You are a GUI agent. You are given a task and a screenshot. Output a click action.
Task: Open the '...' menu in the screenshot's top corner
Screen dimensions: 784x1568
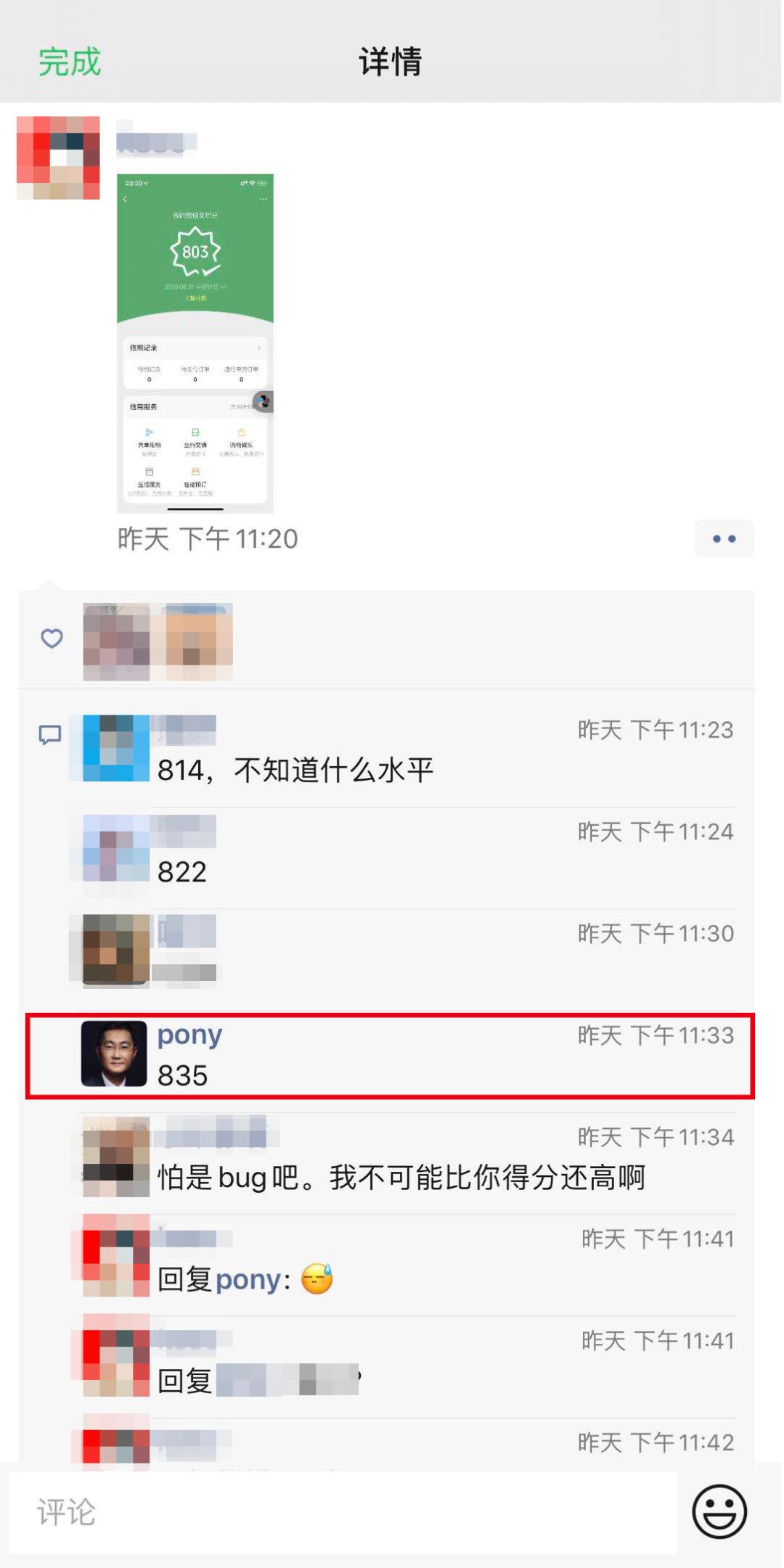(x=264, y=198)
